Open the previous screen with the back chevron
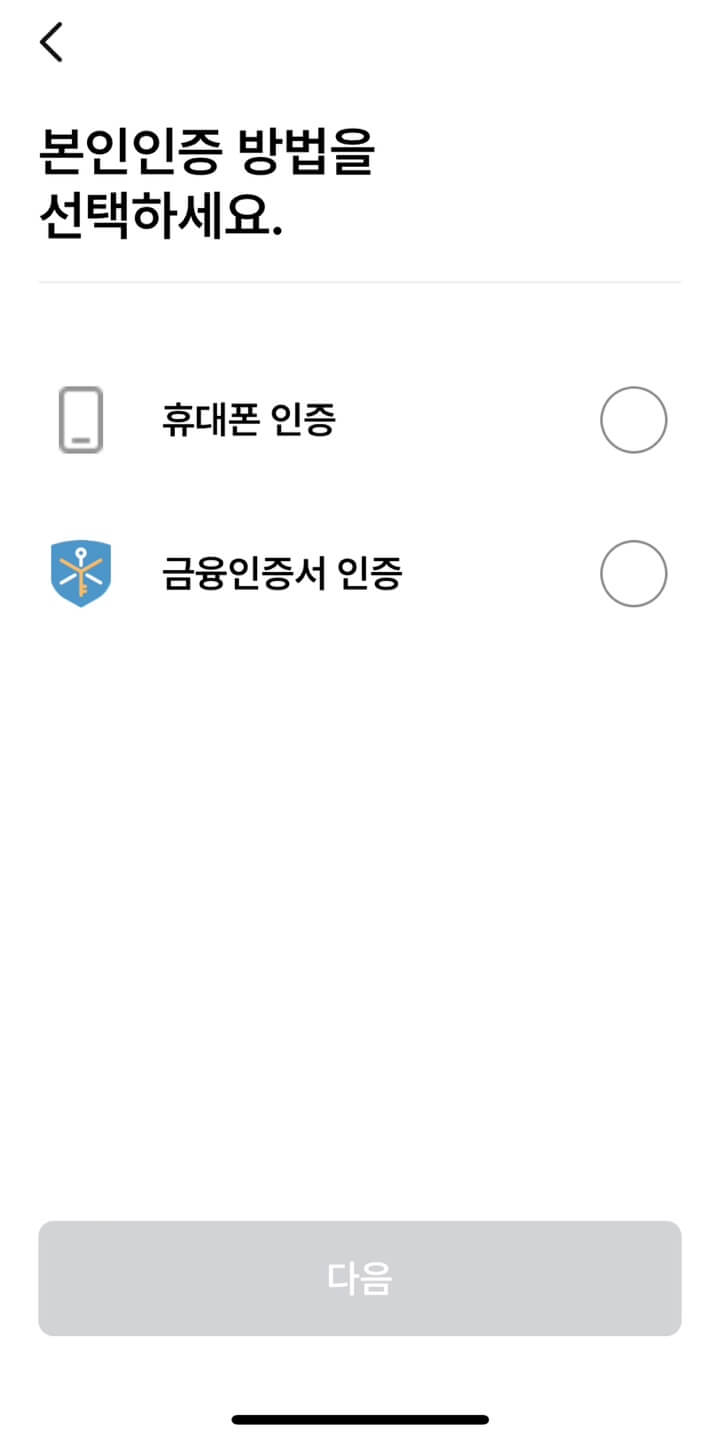 coord(52,43)
